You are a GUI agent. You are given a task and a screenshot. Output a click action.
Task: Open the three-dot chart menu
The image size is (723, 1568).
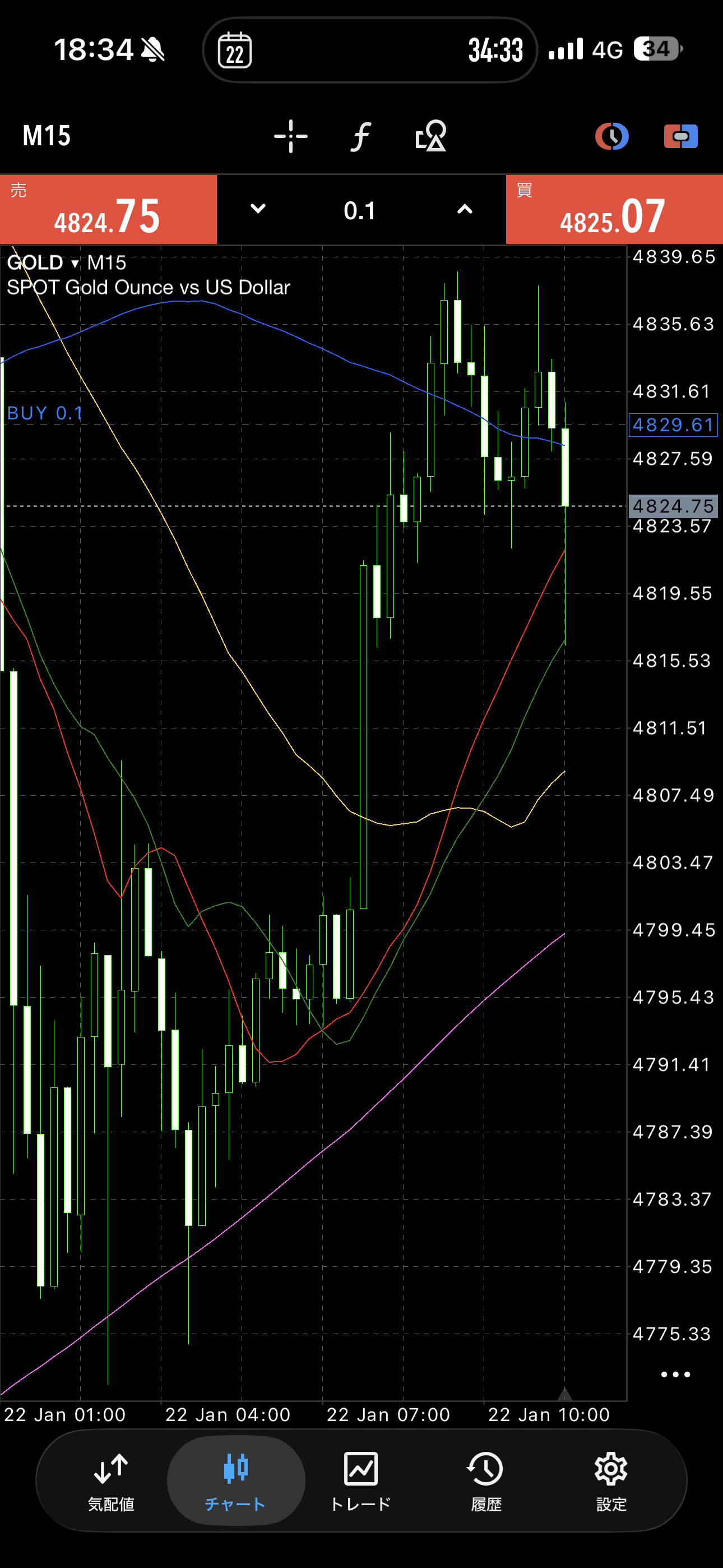pos(675,1375)
